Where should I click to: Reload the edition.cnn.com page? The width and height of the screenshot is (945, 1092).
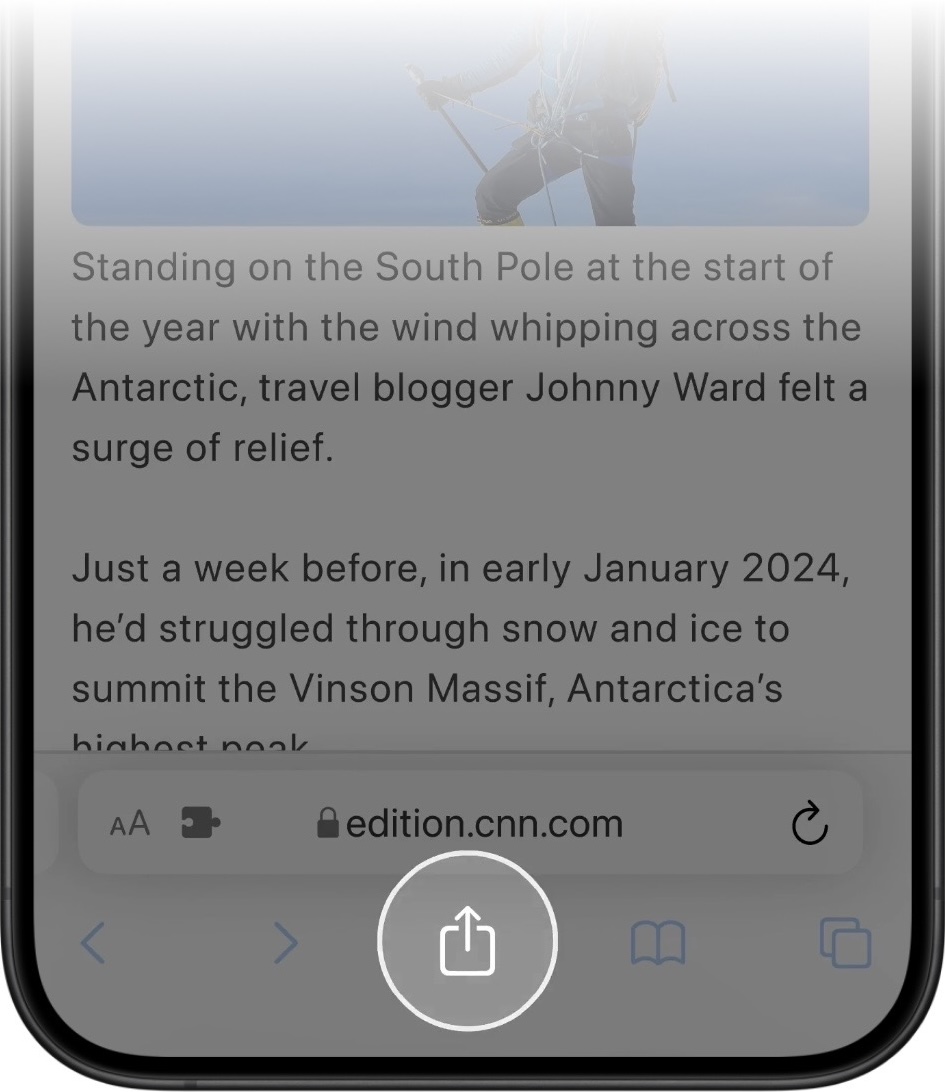click(x=809, y=824)
